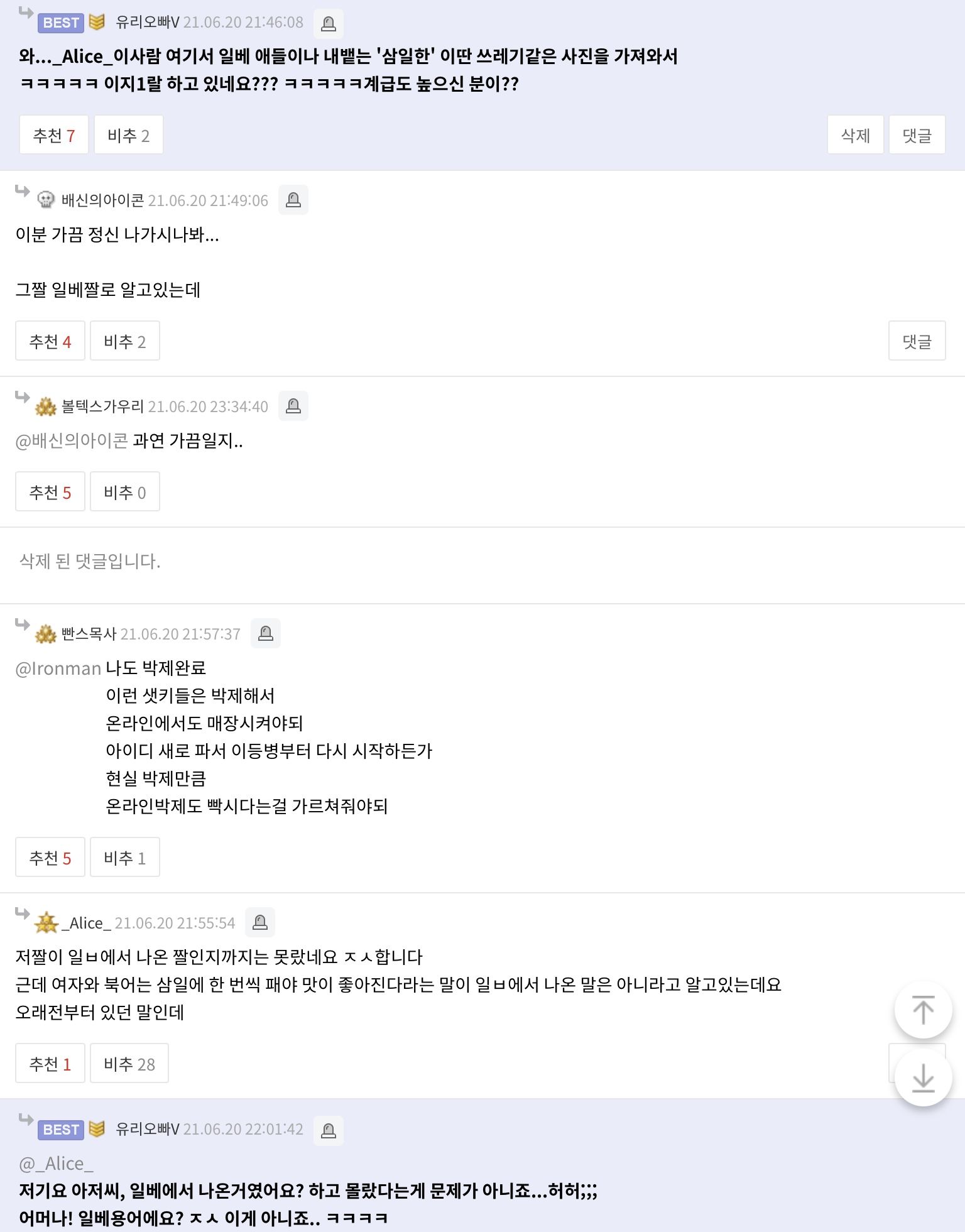Screen dimensions: 965x1232
Task: Report 배신의아이콘's comment with siren icon
Action: [x=293, y=200]
